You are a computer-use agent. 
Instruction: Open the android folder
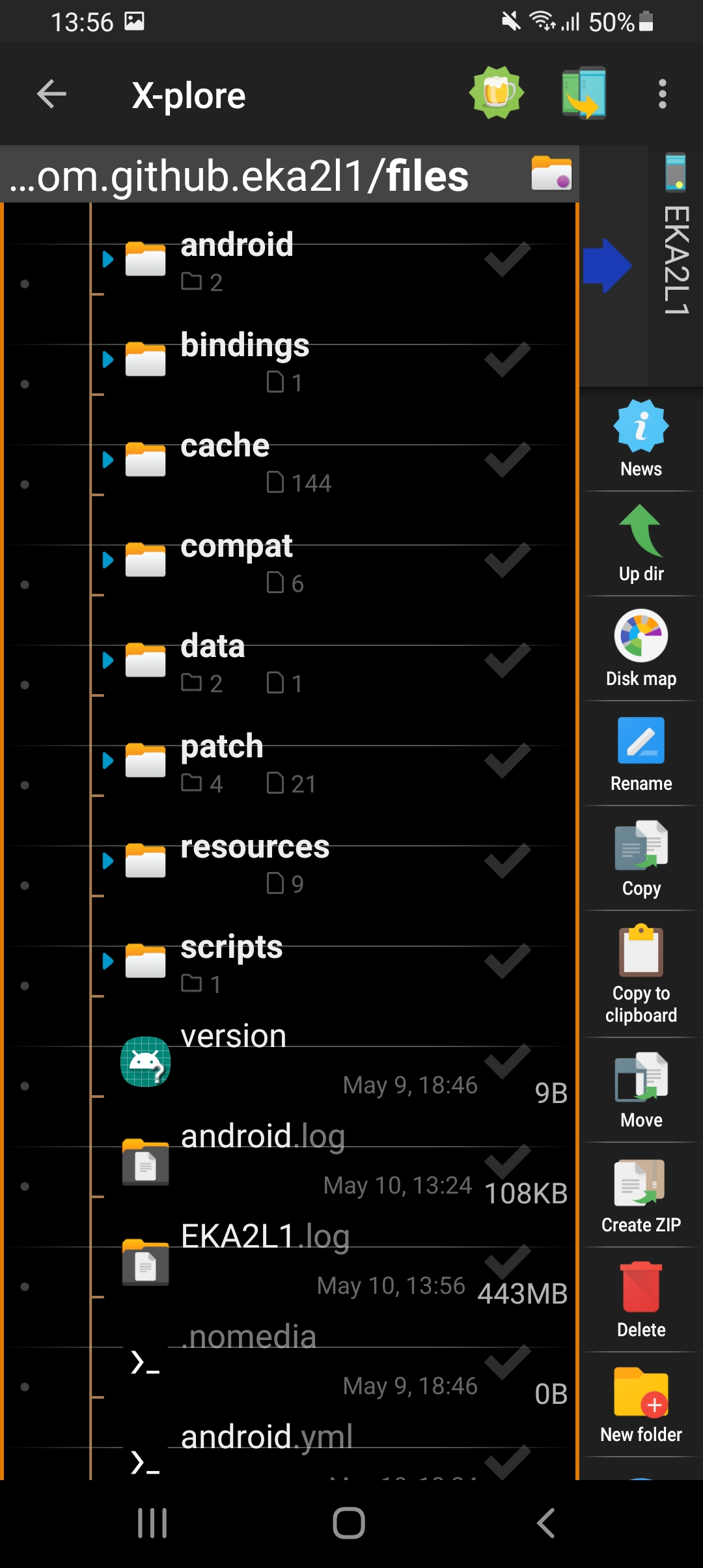pos(236,246)
